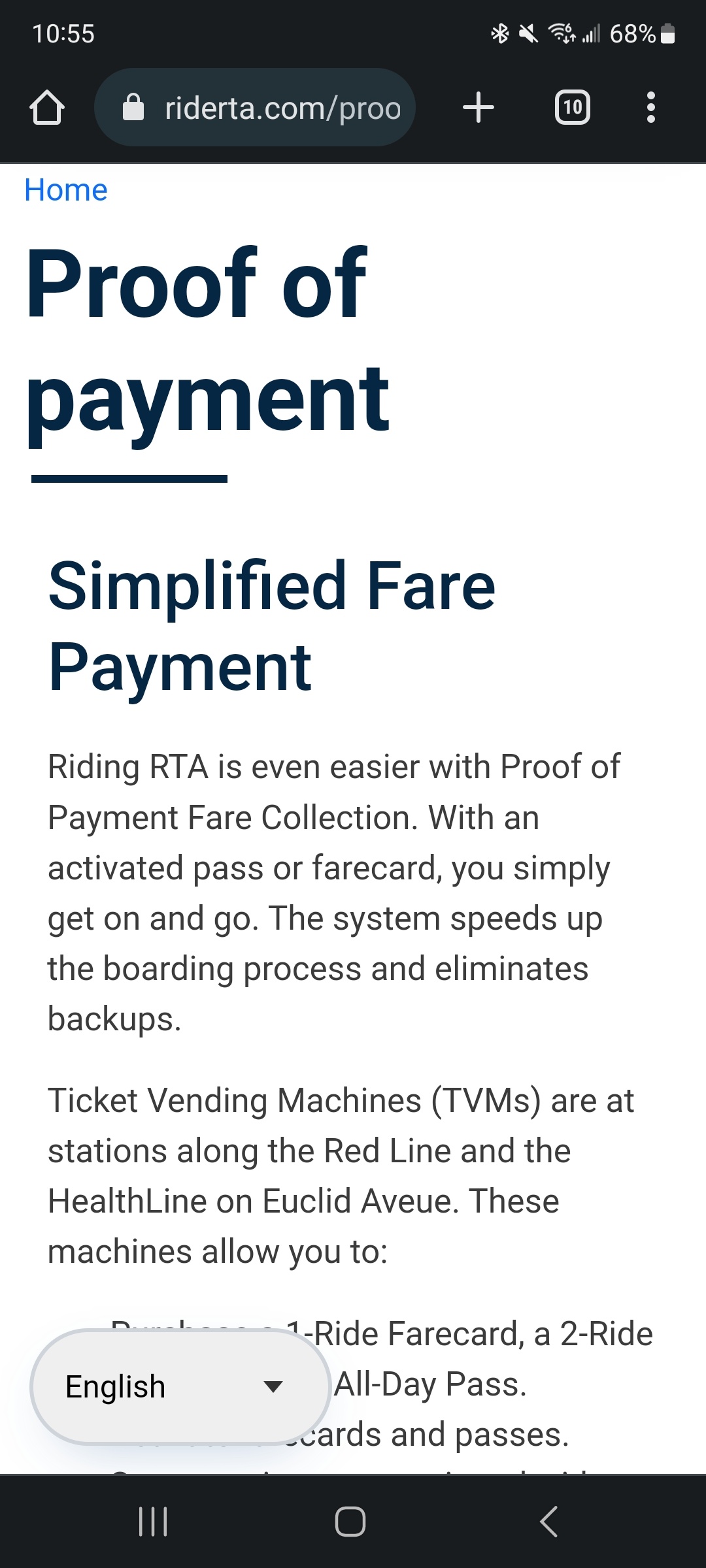Open the browser overflow menu
Image resolution: width=706 pixels, height=1568 pixels.
click(650, 108)
